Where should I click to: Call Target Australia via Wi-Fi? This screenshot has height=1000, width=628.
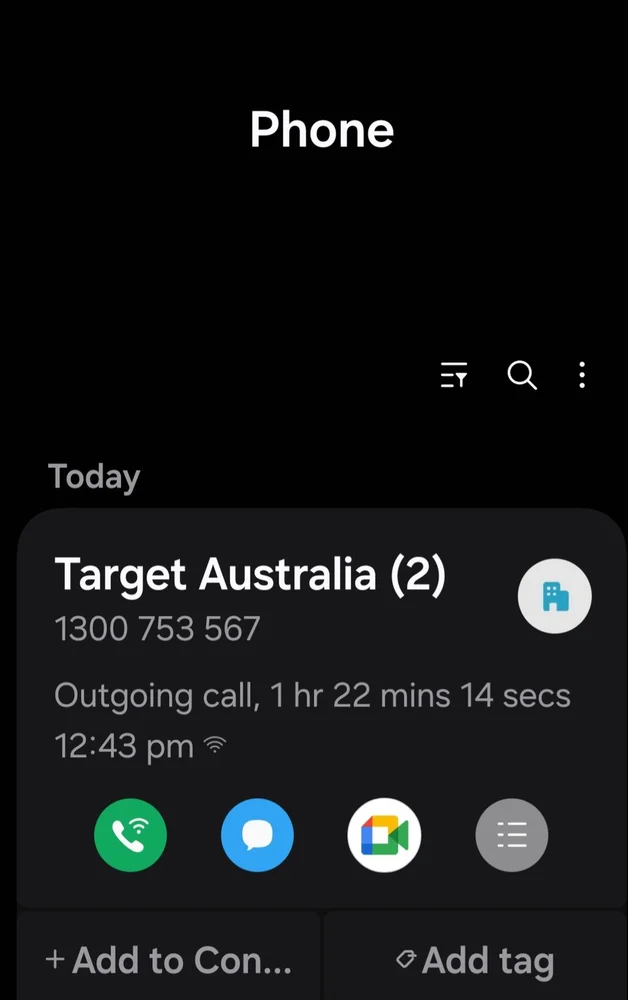coord(130,835)
